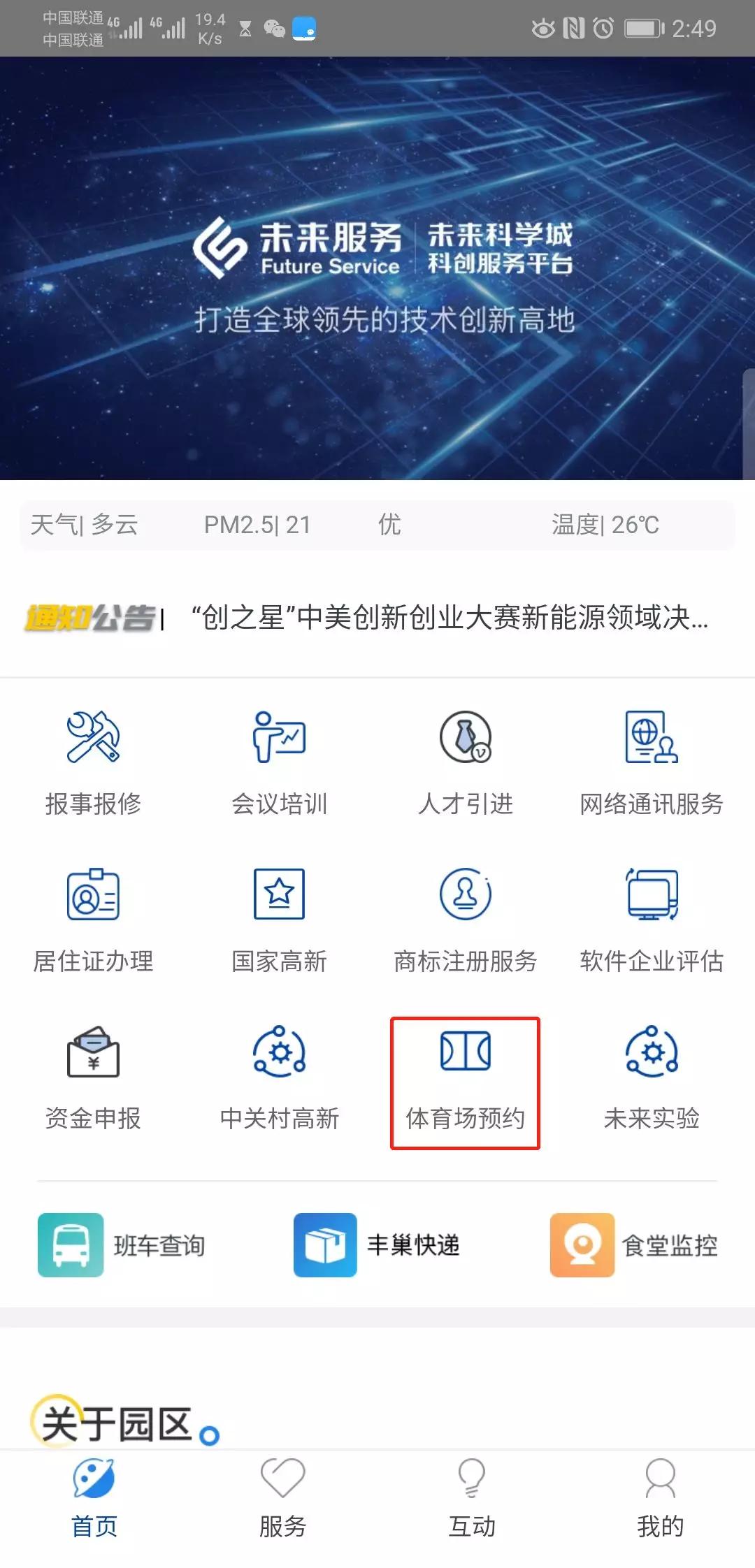This screenshot has width=755, height=1568.
Task: Switch to the 服务 tab
Action: [x=283, y=1495]
